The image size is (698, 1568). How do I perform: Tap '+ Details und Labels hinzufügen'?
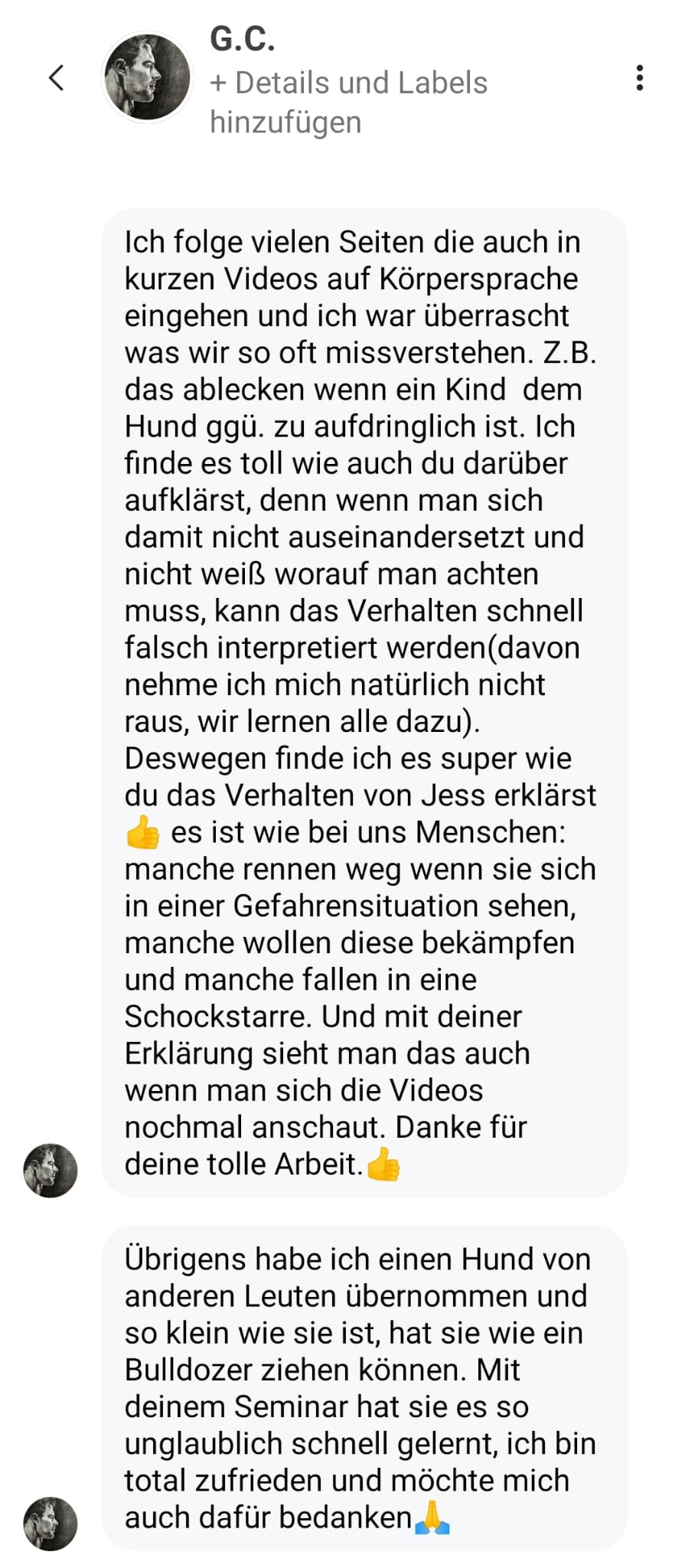tap(348, 102)
